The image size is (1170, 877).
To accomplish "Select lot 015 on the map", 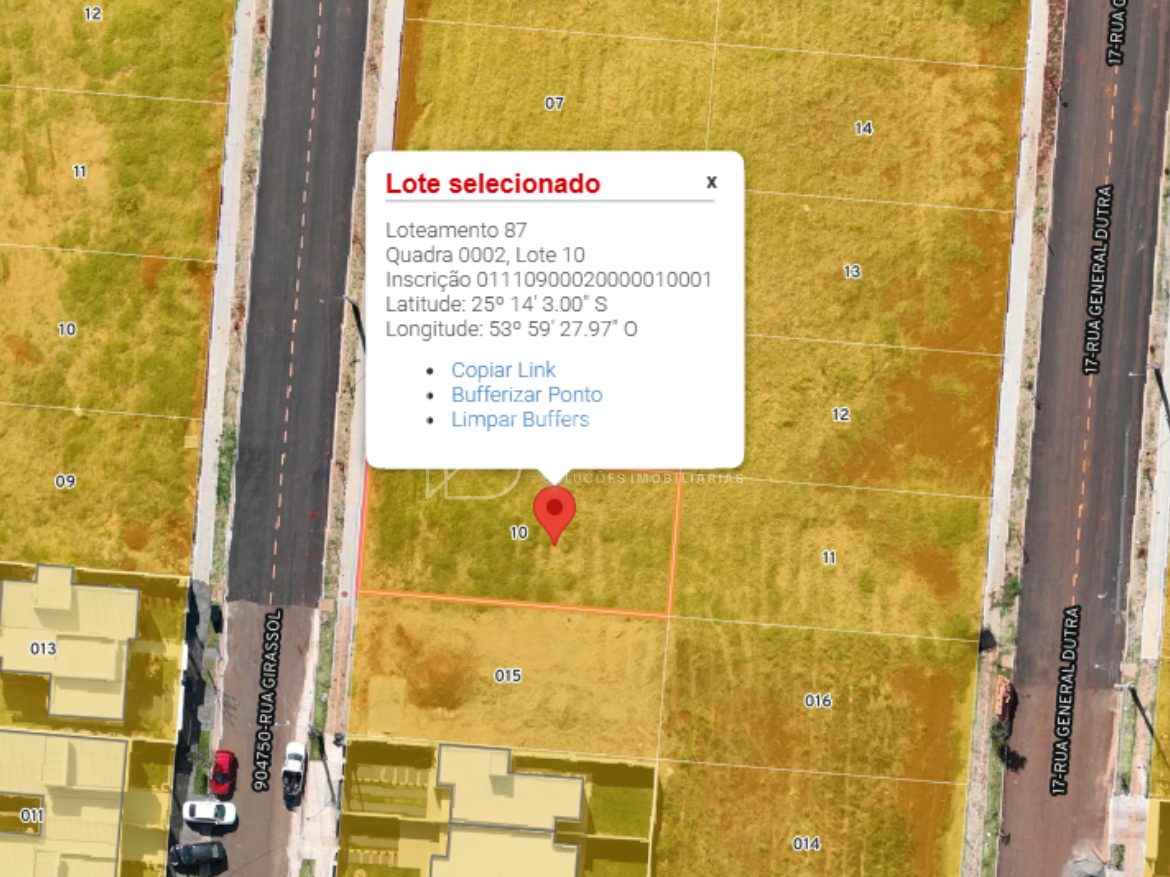I will [x=508, y=676].
